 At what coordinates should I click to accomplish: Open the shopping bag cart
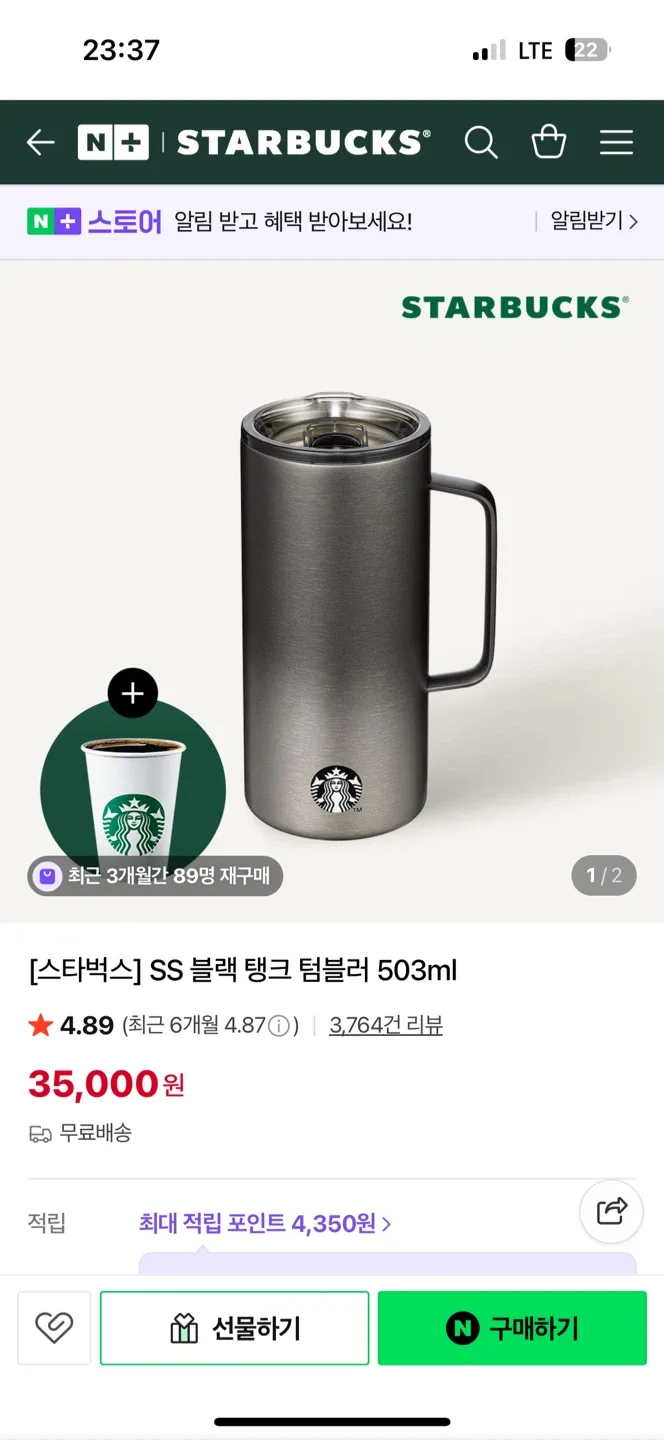point(549,143)
